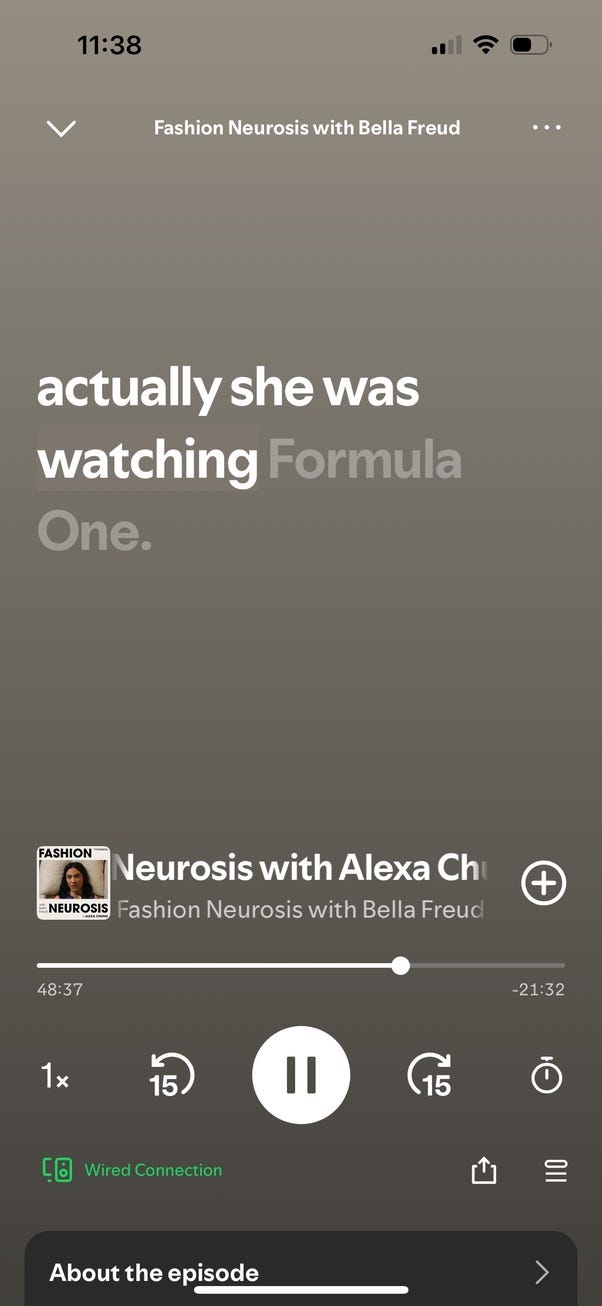The height and width of the screenshot is (1306, 602).
Task: Pause the podcast episode
Action: tap(301, 1075)
